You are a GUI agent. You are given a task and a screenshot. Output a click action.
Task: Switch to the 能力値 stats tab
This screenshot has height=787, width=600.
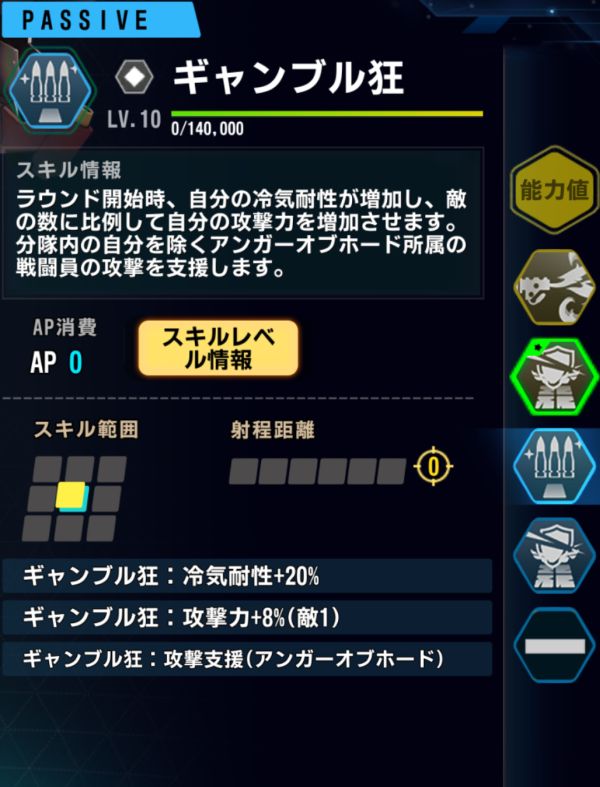click(x=553, y=190)
